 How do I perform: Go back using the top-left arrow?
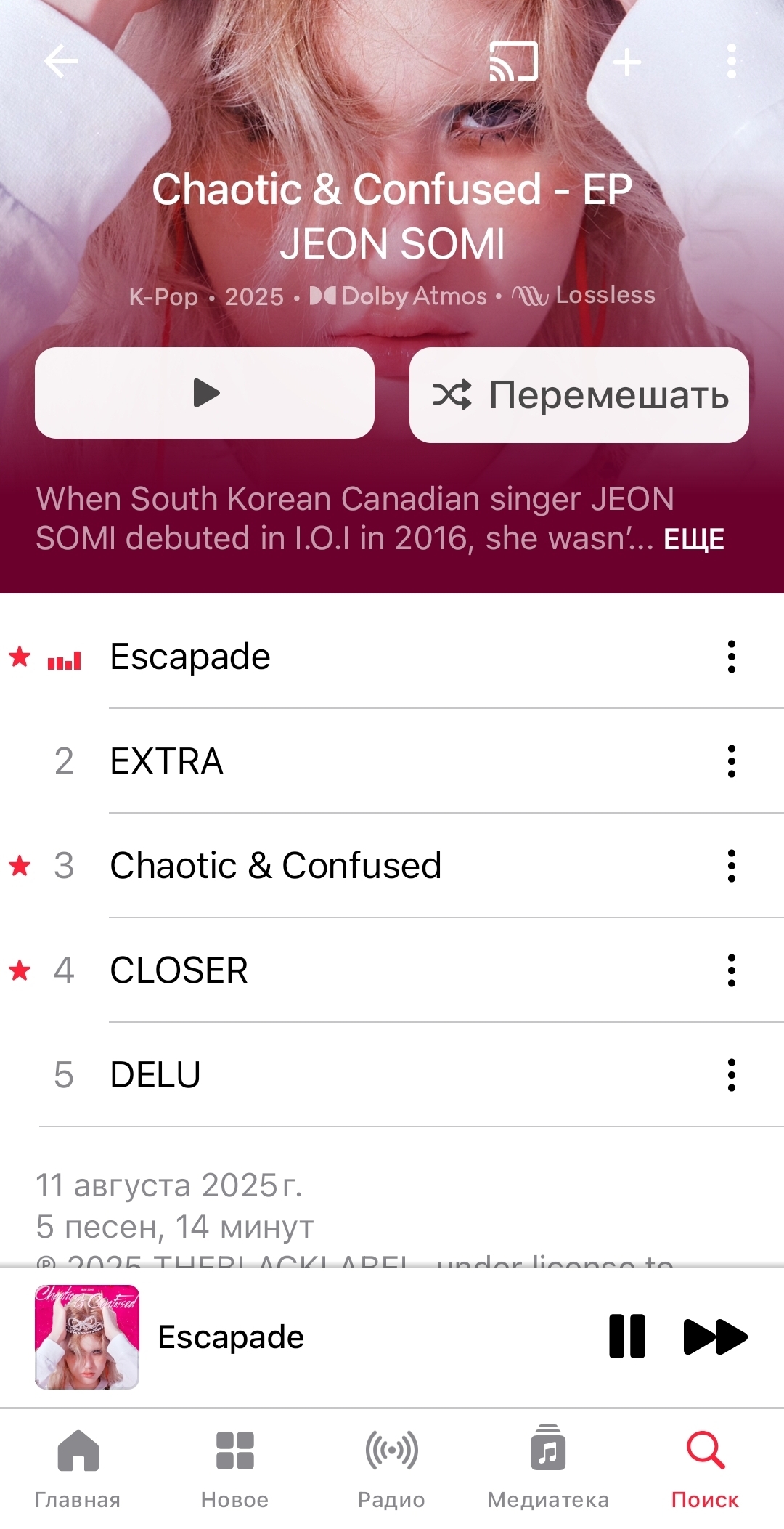click(61, 61)
